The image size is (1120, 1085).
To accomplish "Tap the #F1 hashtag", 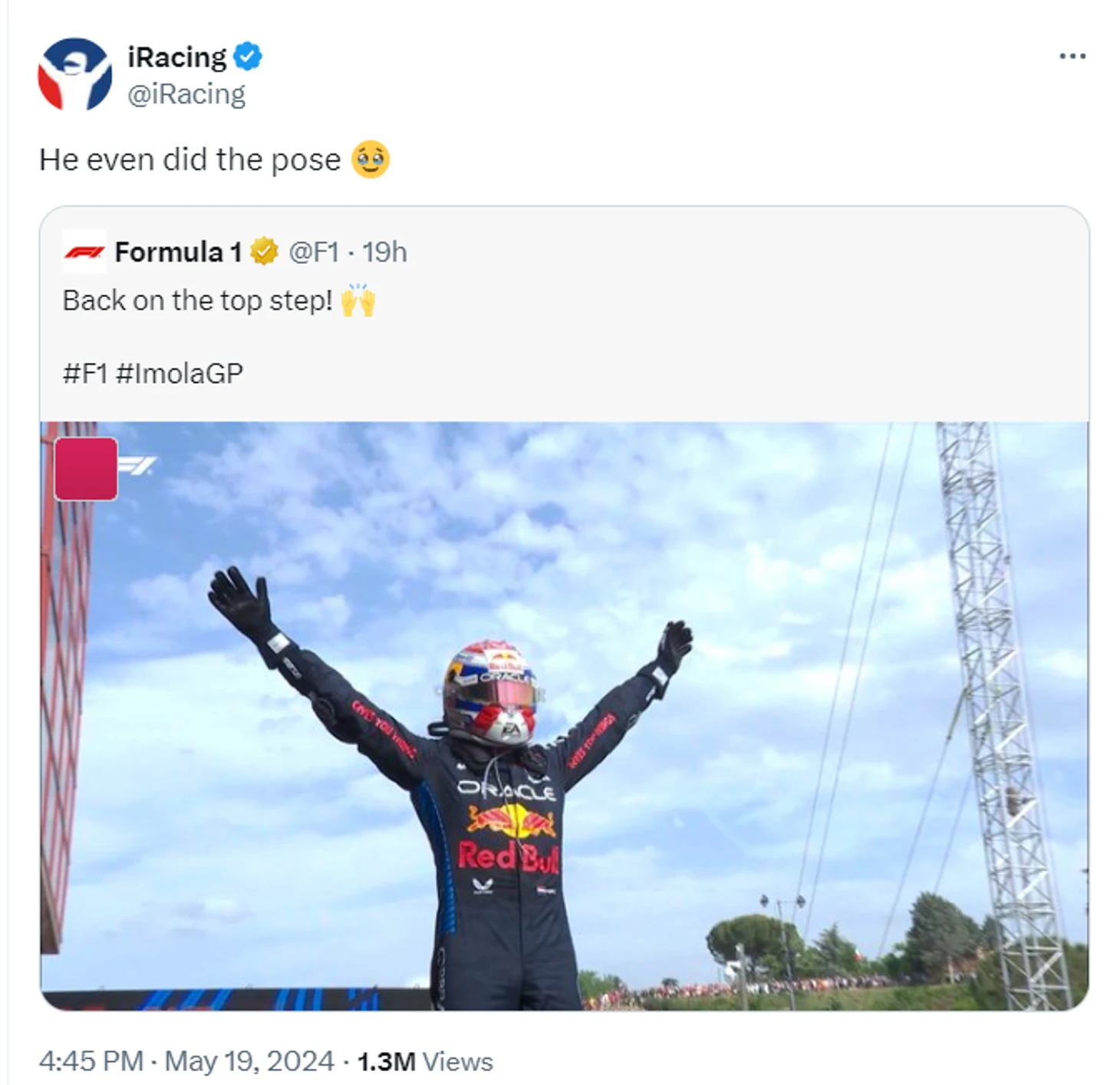I will [x=84, y=373].
